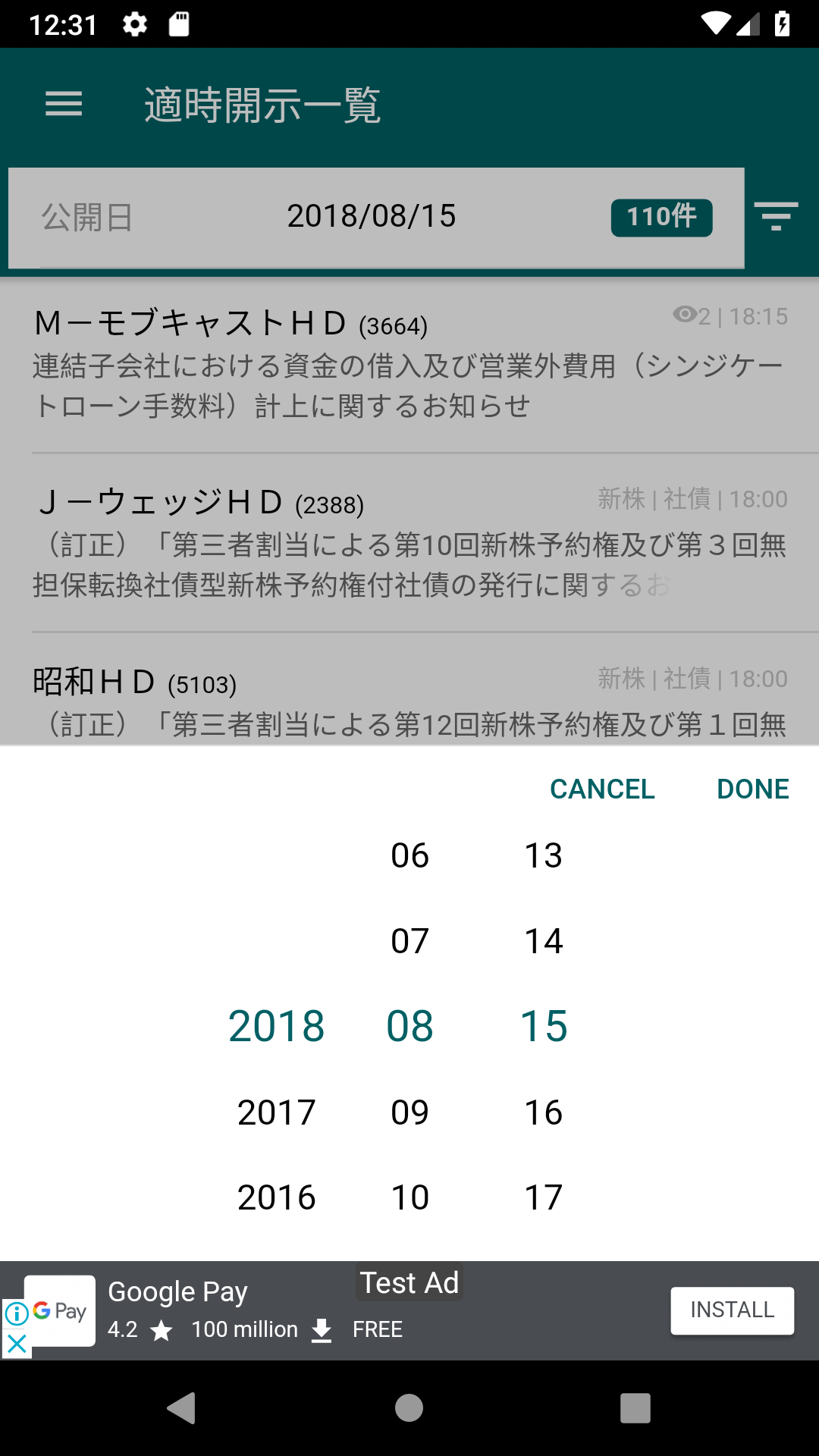Select day 17 in the picker
Screen dimensions: 819x1456
tap(544, 1197)
